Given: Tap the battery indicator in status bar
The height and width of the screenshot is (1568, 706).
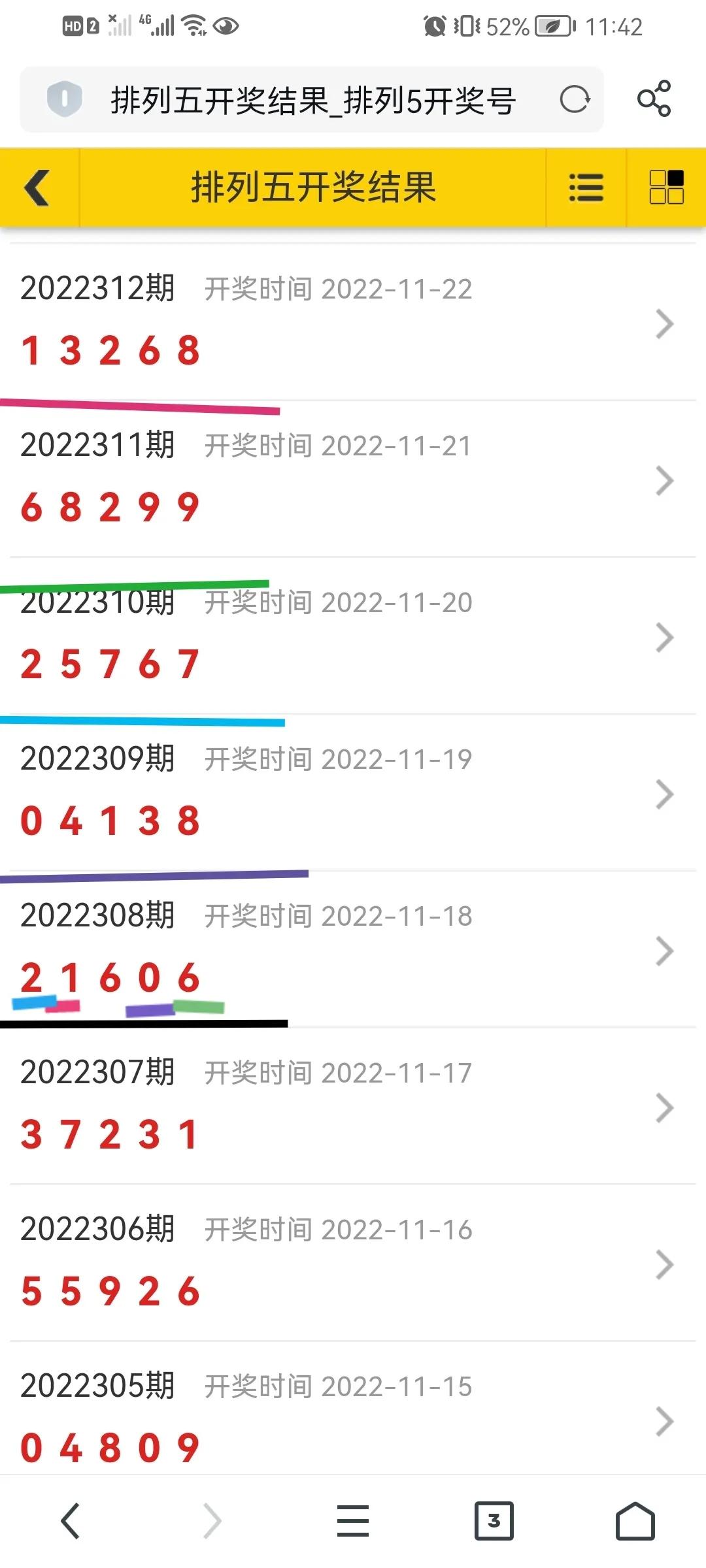Looking at the screenshot, I should pyautogui.click(x=551, y=26).
